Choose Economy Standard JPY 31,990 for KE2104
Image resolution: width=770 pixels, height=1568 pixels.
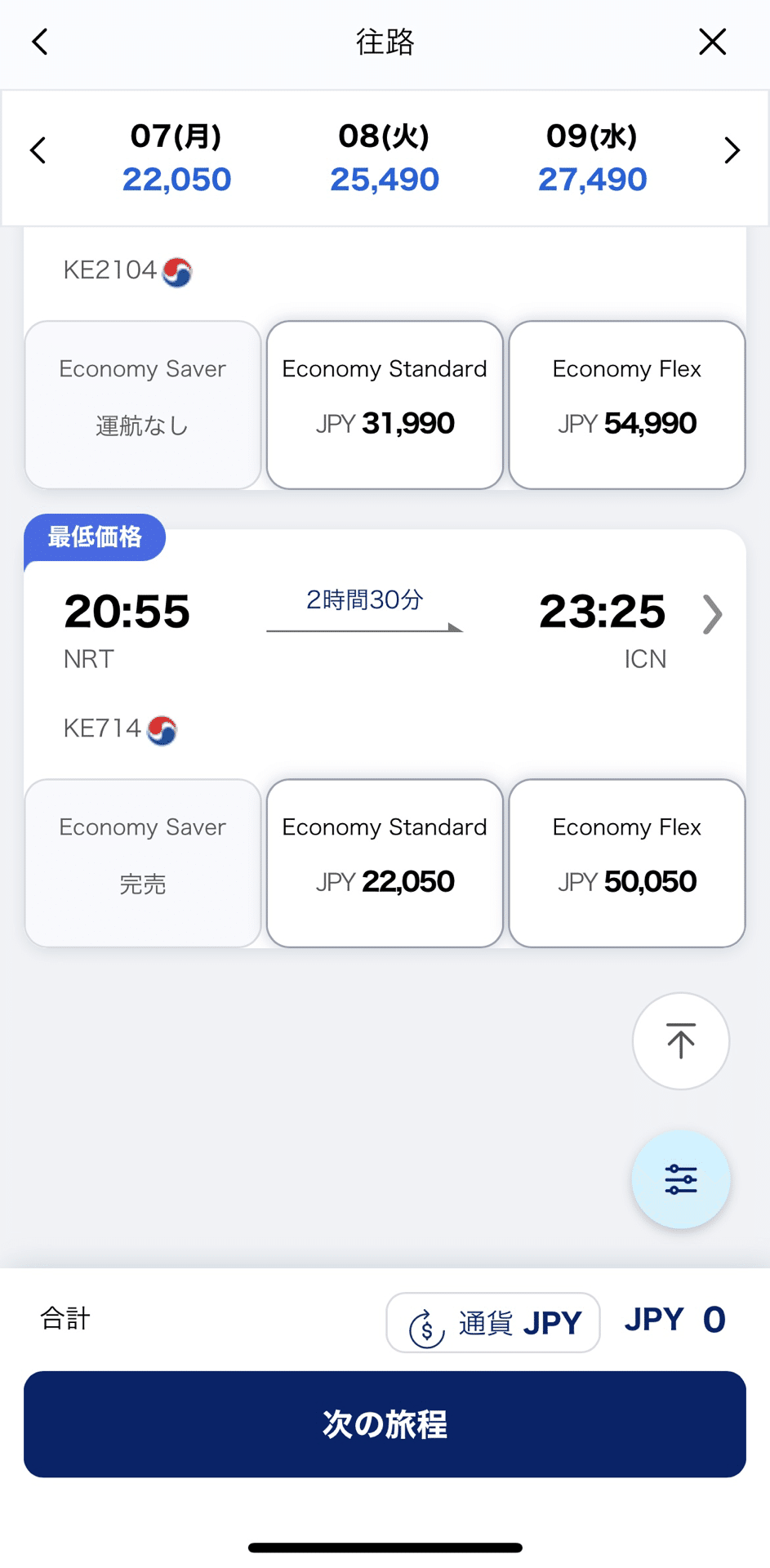click(385, 405)
